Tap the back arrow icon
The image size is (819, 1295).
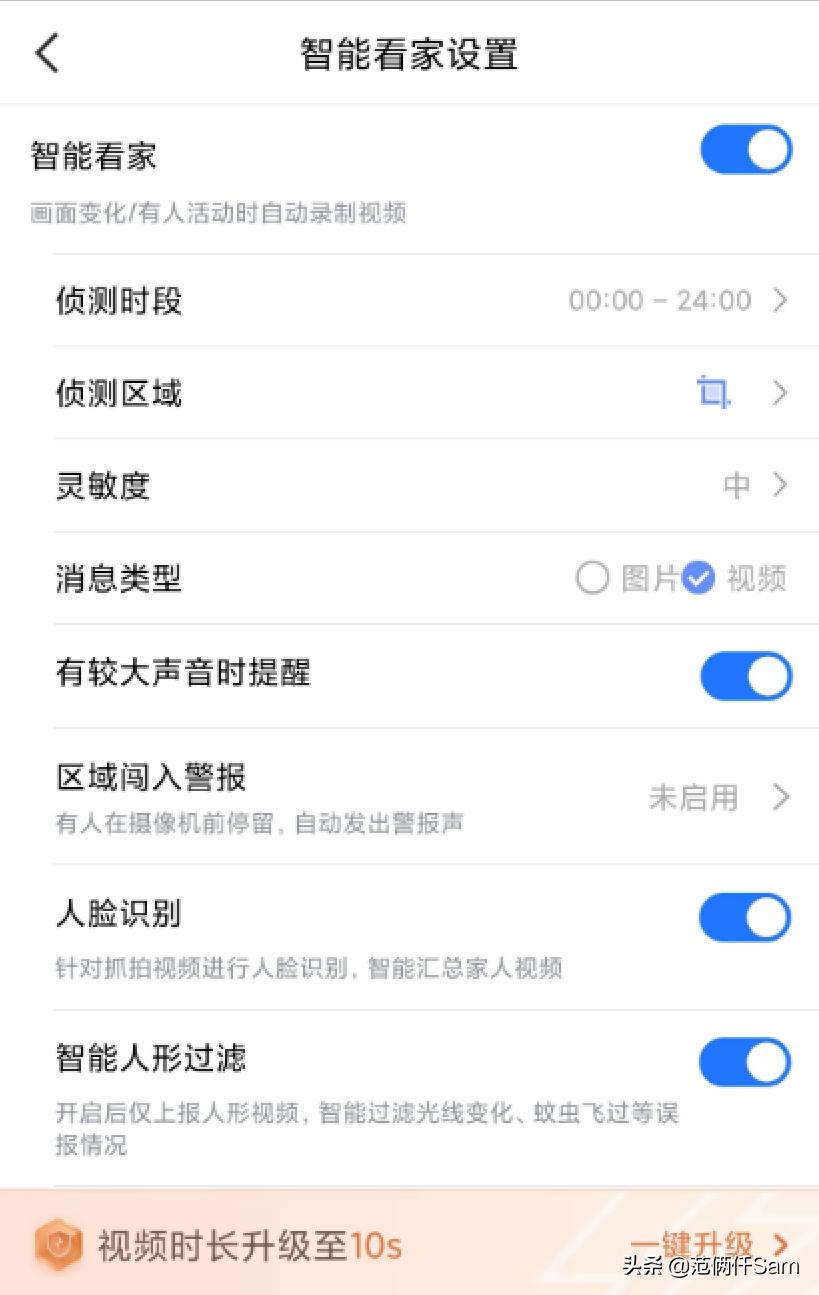pos(45,53)
